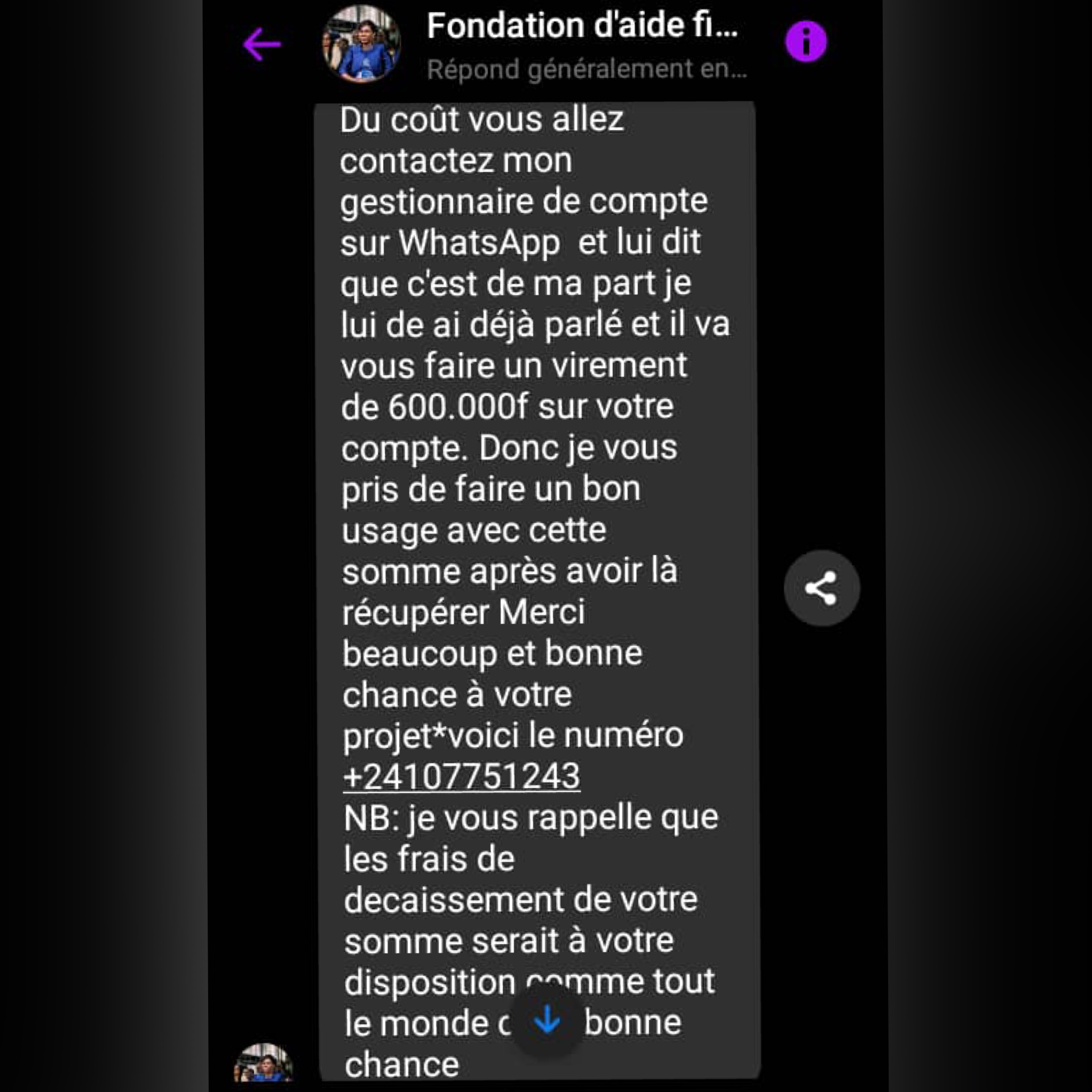Jump to latest messages with down arrow

[x=547, y=1020]
